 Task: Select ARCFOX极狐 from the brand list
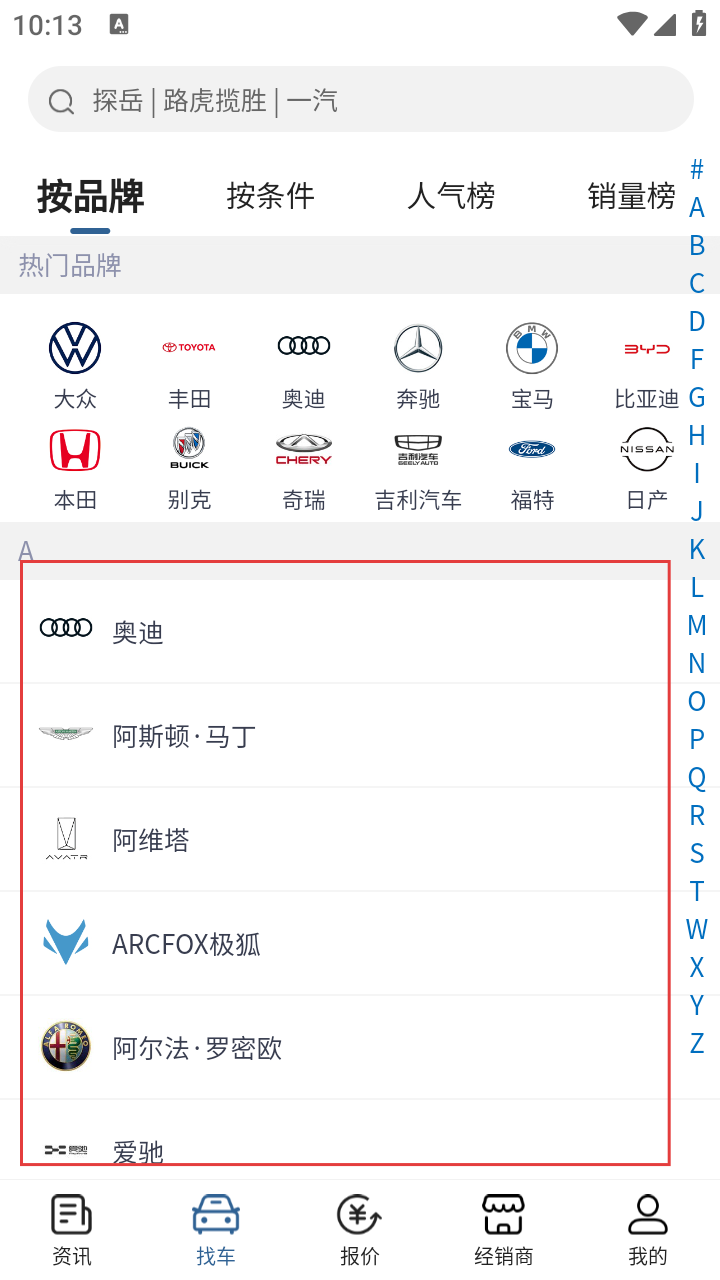click(340, 944)
